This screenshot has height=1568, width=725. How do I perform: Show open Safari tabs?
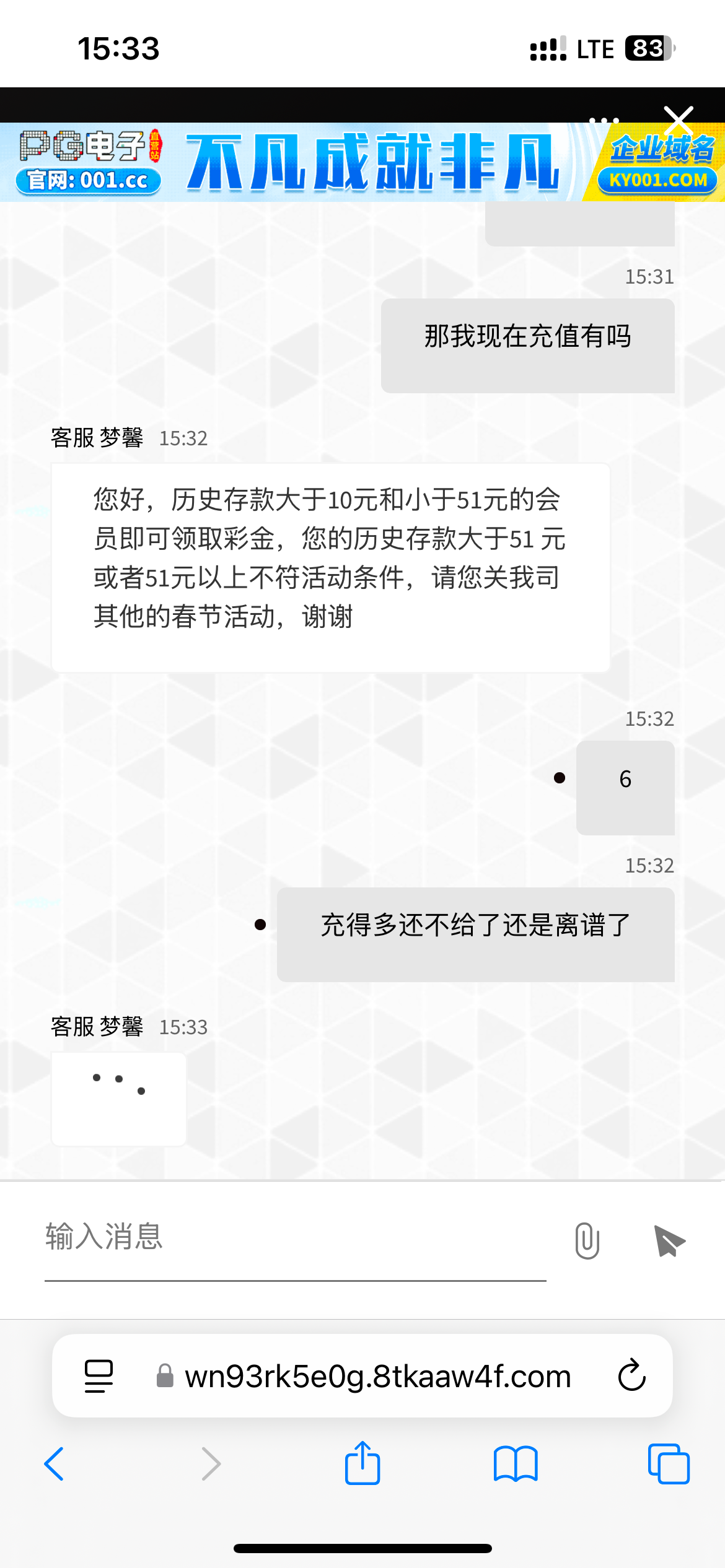(669, 1464)
